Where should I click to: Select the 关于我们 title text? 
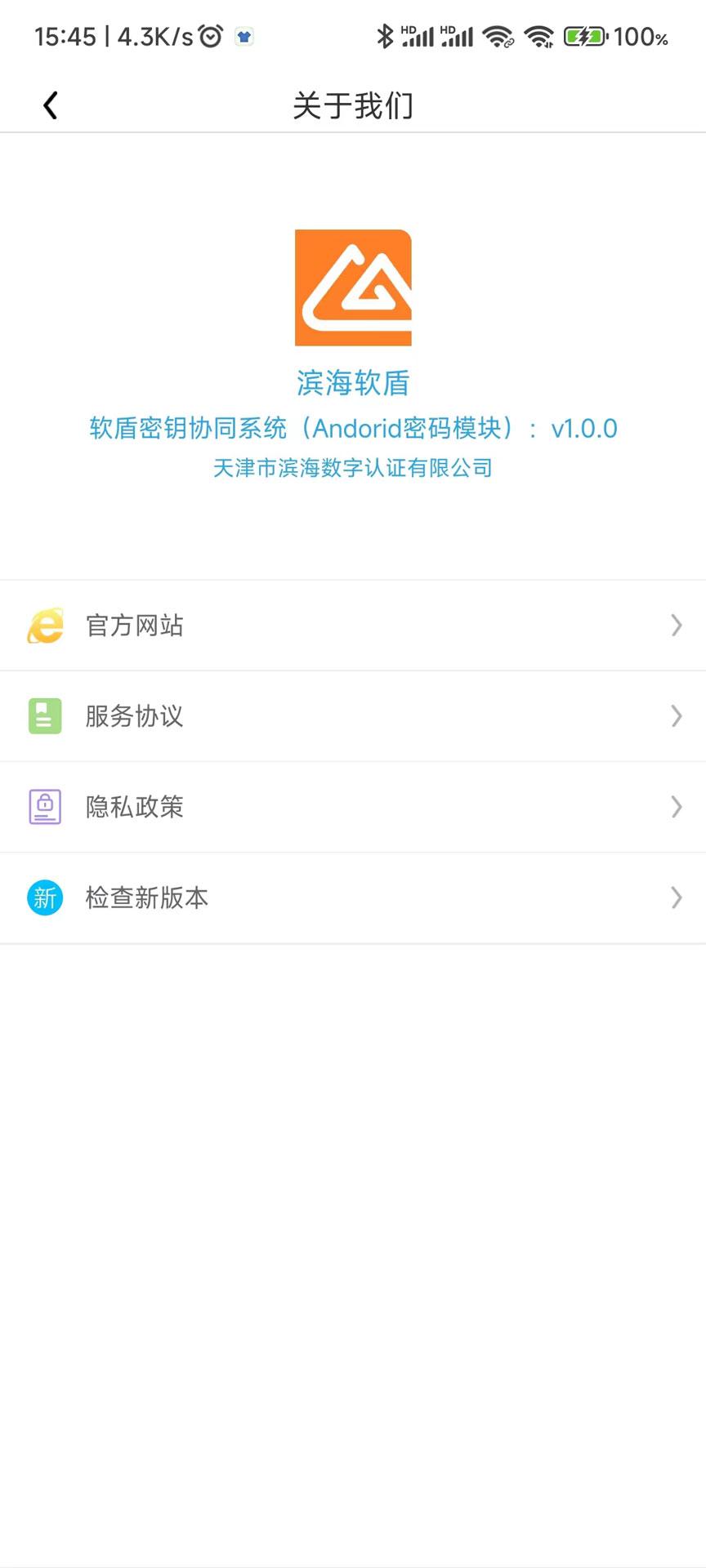353,105
